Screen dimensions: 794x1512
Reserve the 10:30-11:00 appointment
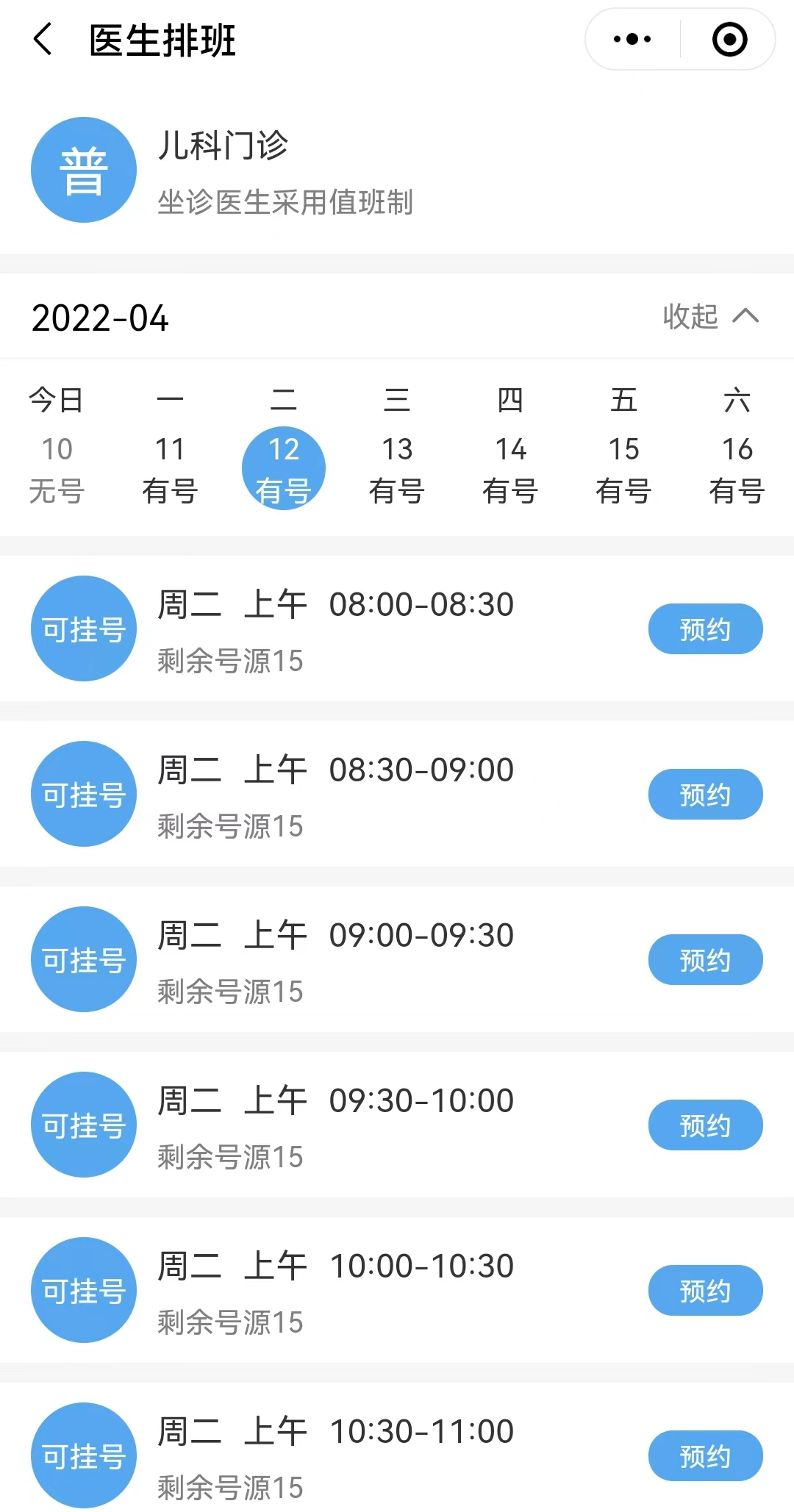point(705,1456)
